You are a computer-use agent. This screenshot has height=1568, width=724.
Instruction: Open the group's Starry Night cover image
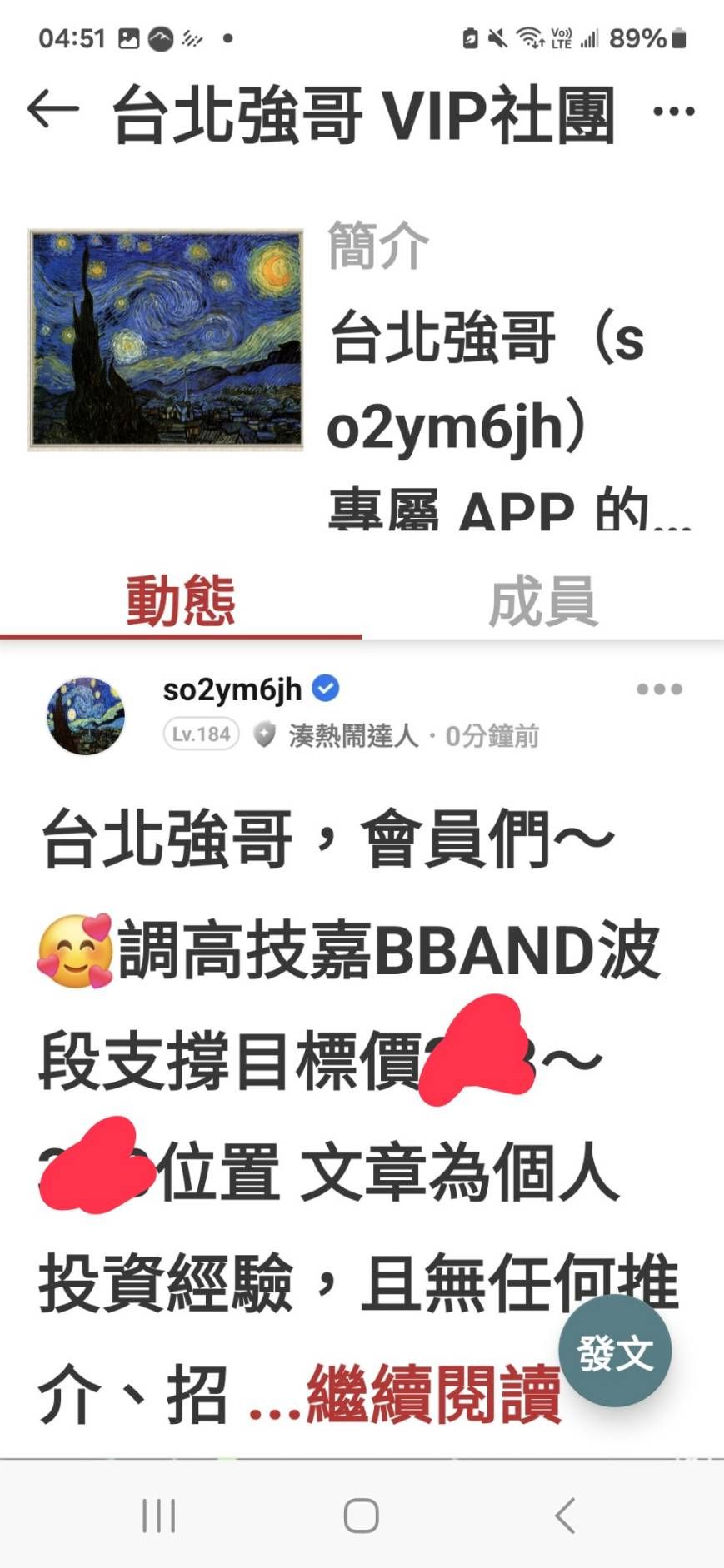(x=166, y=340)
